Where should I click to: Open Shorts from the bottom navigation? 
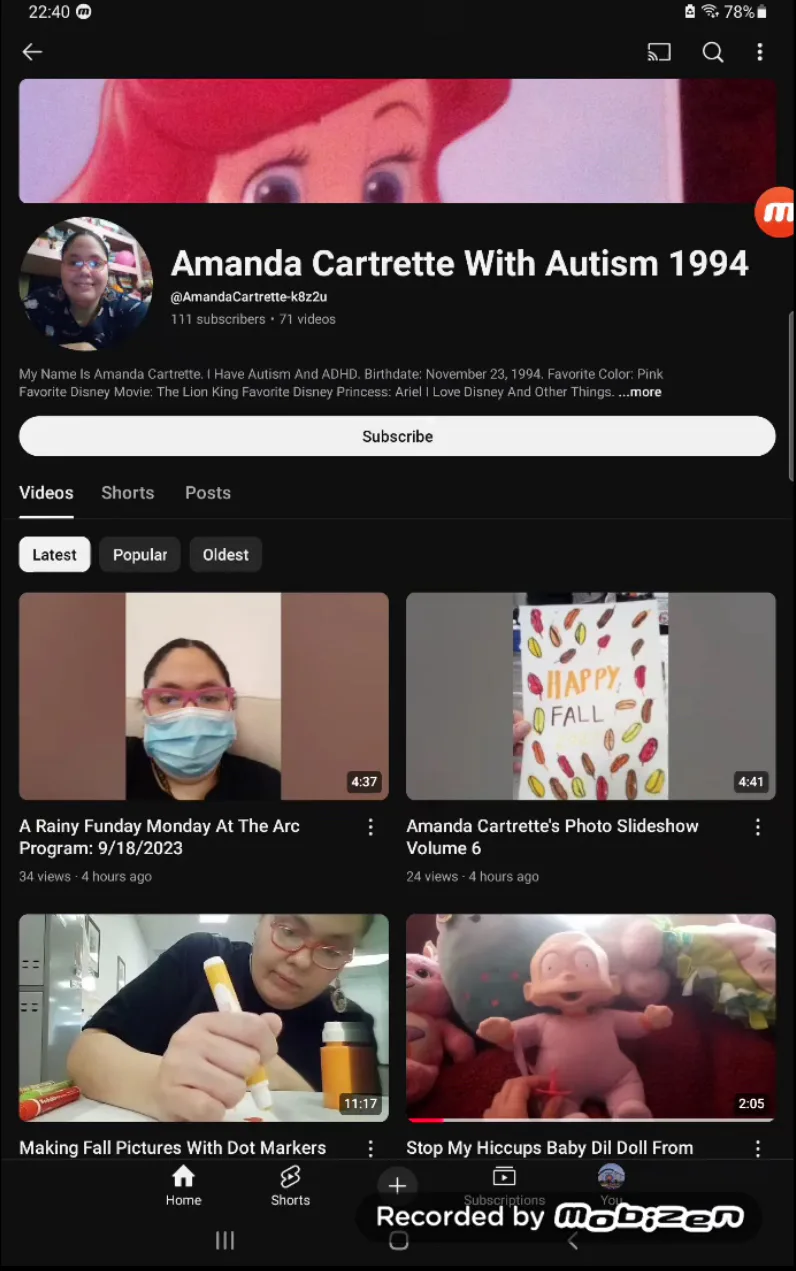(290, 1185)
